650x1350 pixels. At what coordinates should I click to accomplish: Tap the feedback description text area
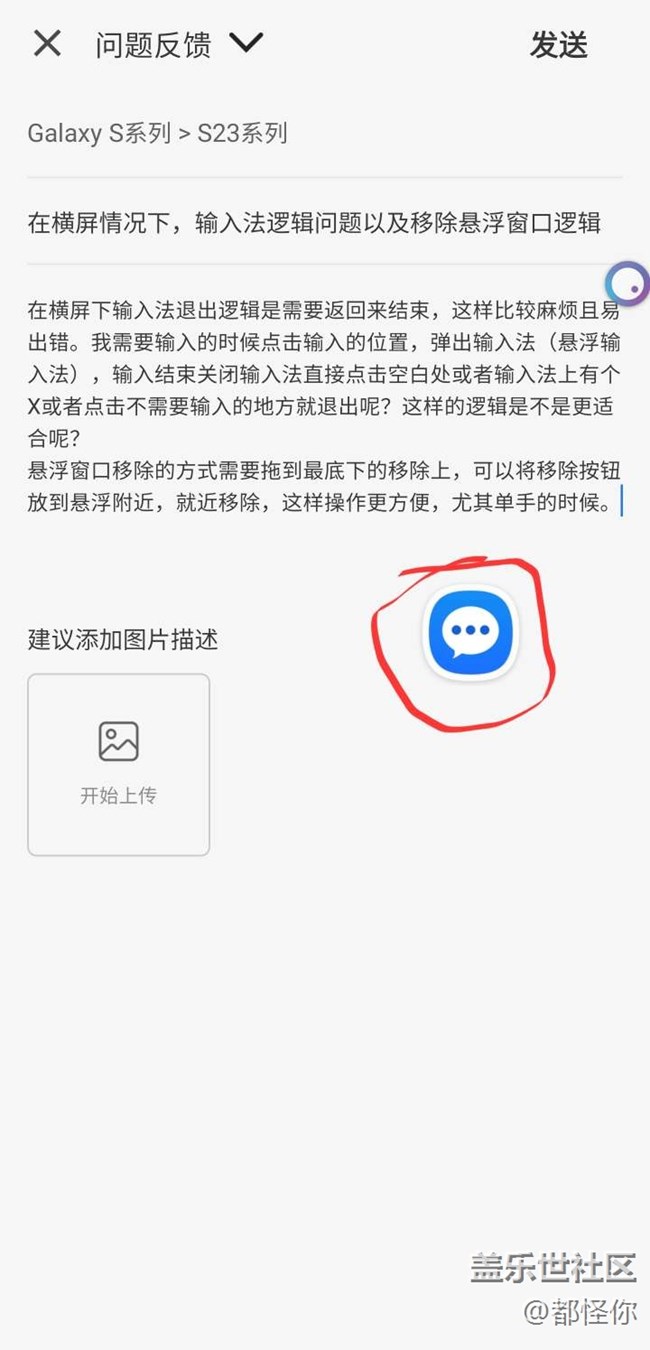pyautogui.click(x=325, y=405)
